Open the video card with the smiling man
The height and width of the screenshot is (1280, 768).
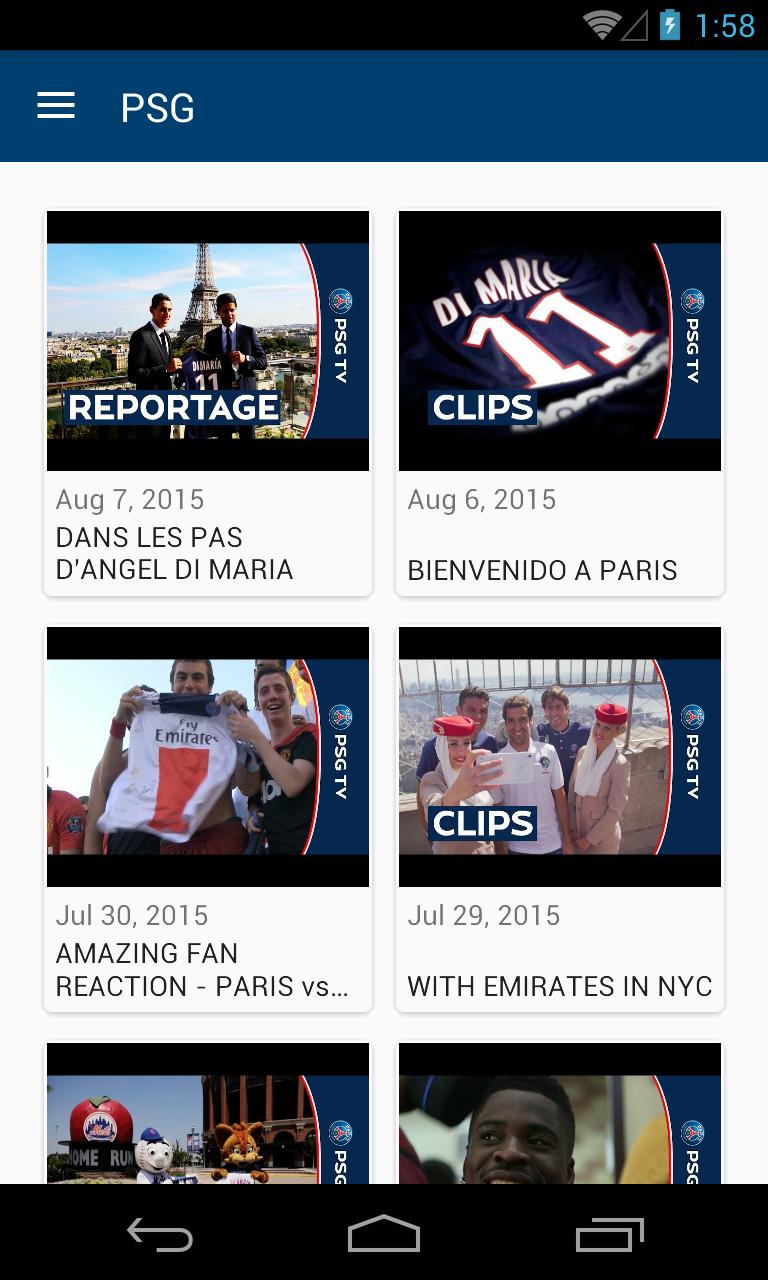click(560, 1115)
